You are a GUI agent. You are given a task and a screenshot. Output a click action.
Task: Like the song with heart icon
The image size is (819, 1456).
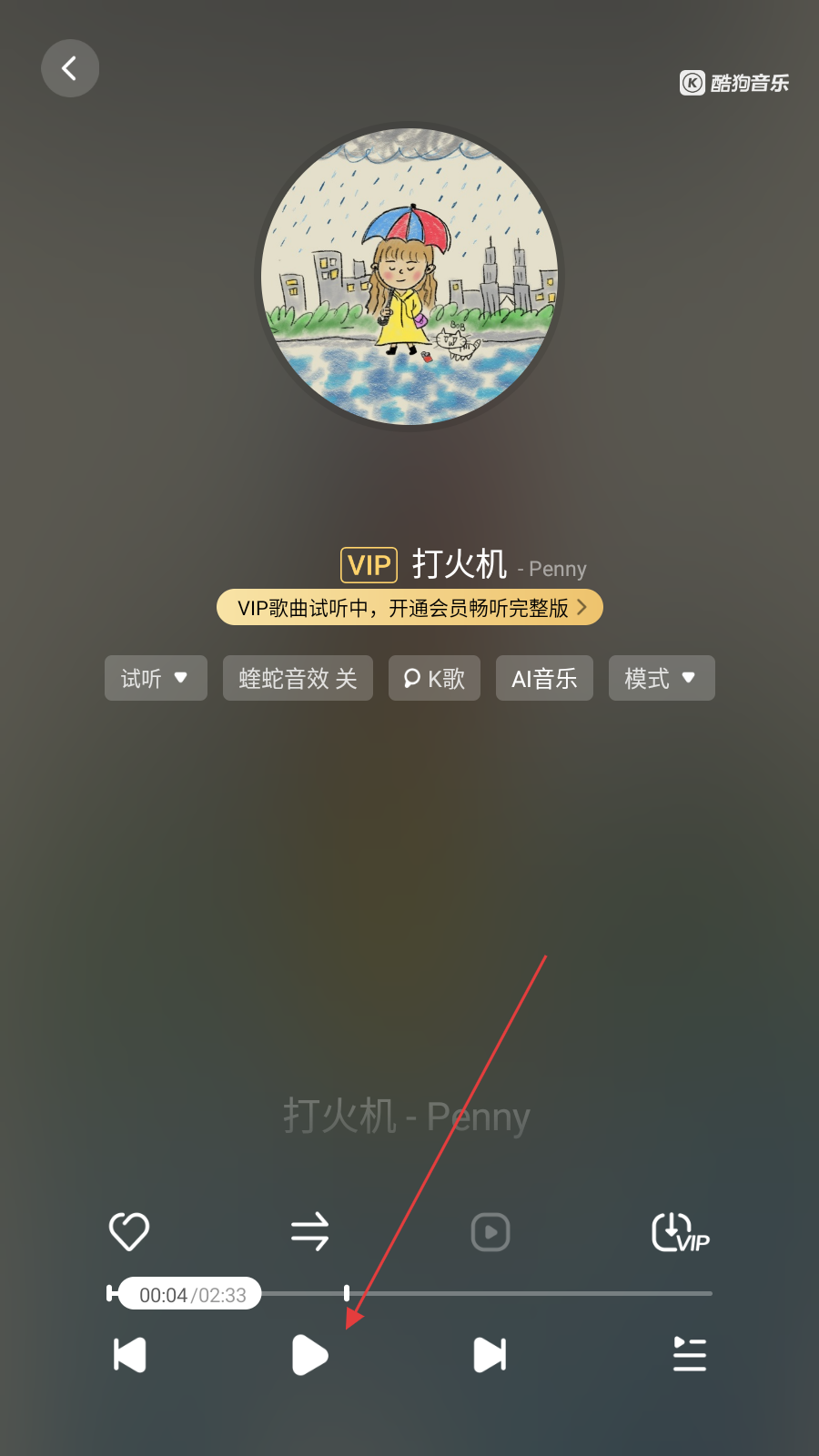click(129, 1232)
